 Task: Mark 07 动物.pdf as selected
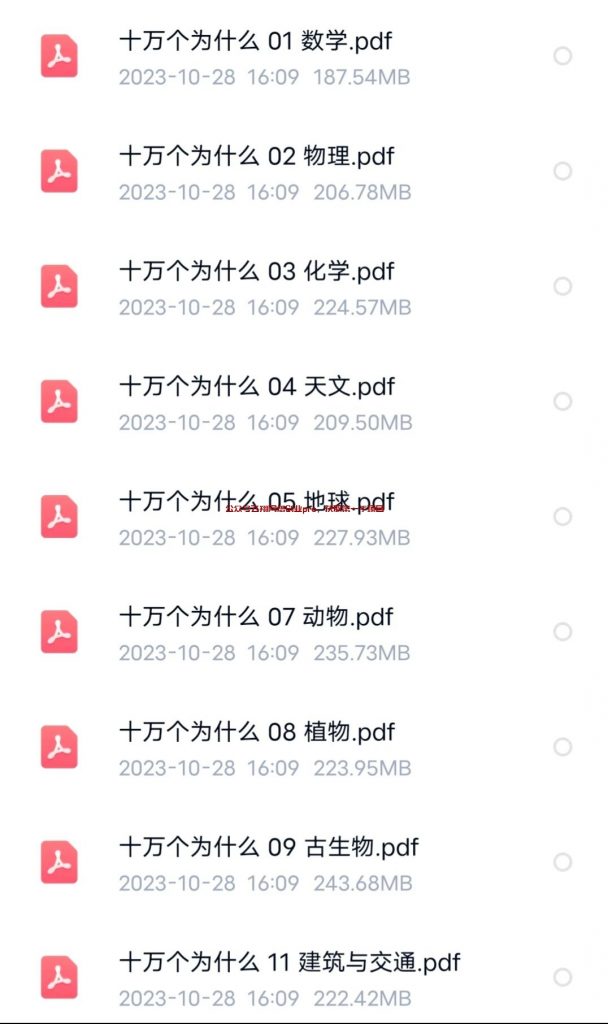(563, 631)
